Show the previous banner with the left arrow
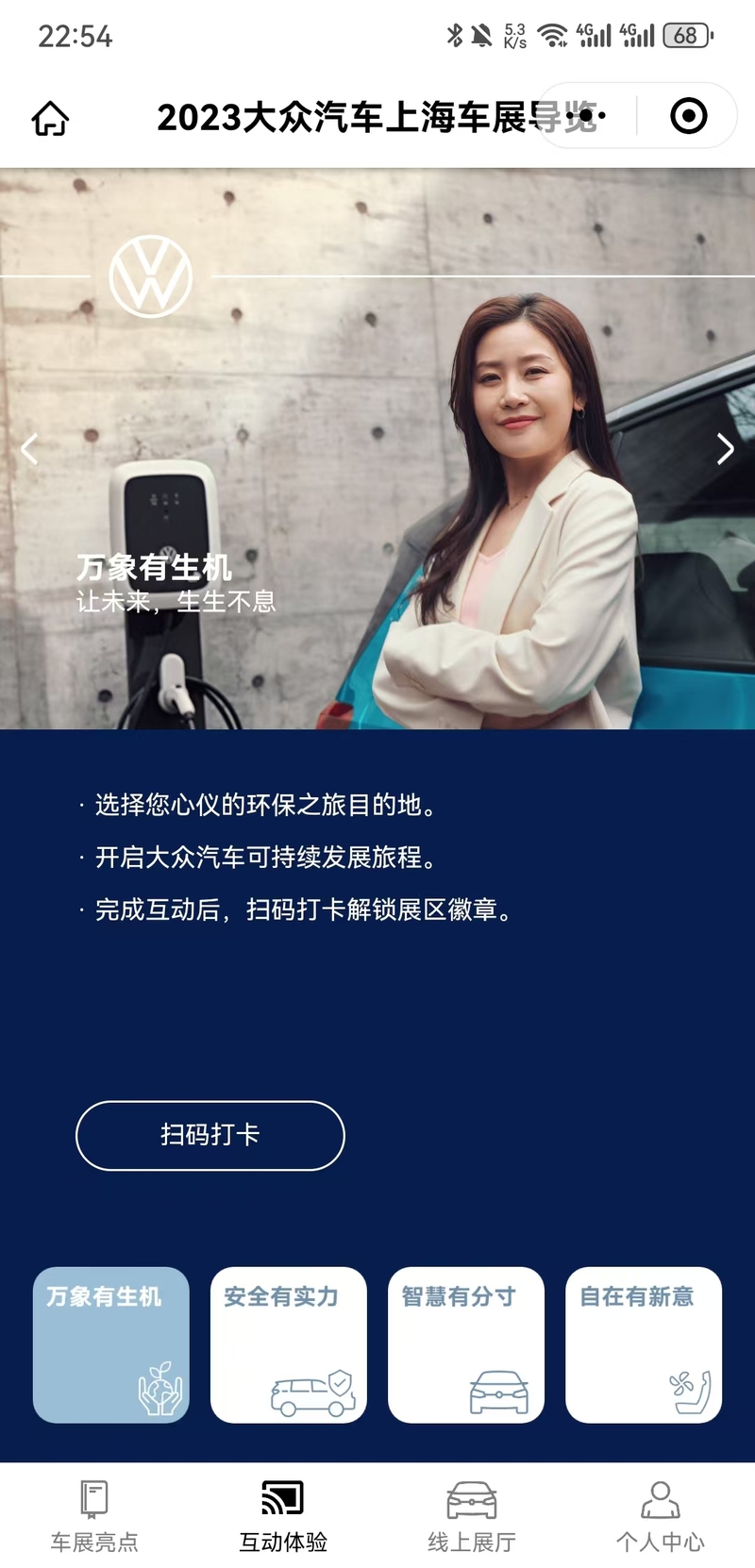The image size is (755, 1568). click(29, 449)
